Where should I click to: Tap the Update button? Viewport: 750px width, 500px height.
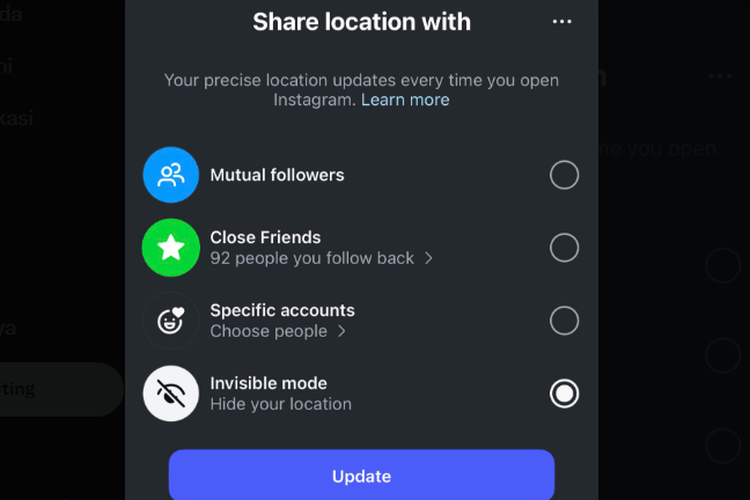click(361, 476)
